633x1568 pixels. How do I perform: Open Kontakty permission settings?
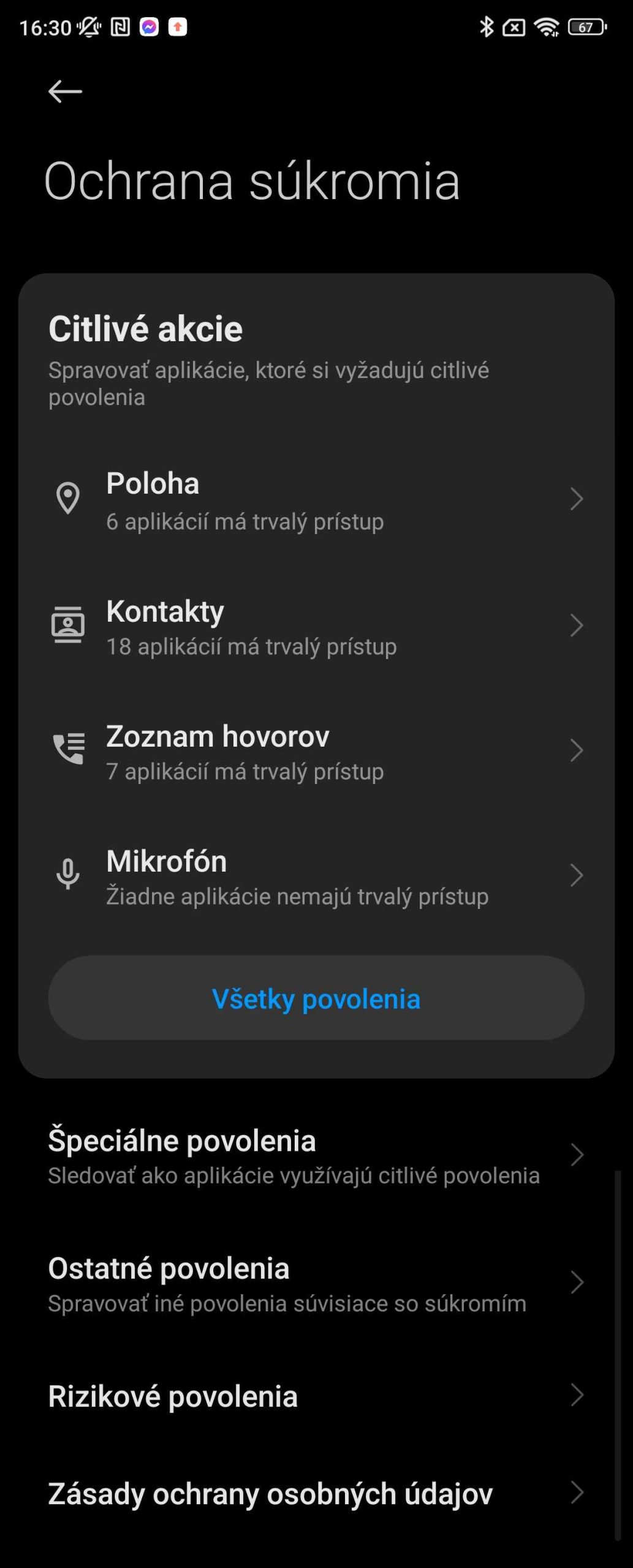(316, 627)
